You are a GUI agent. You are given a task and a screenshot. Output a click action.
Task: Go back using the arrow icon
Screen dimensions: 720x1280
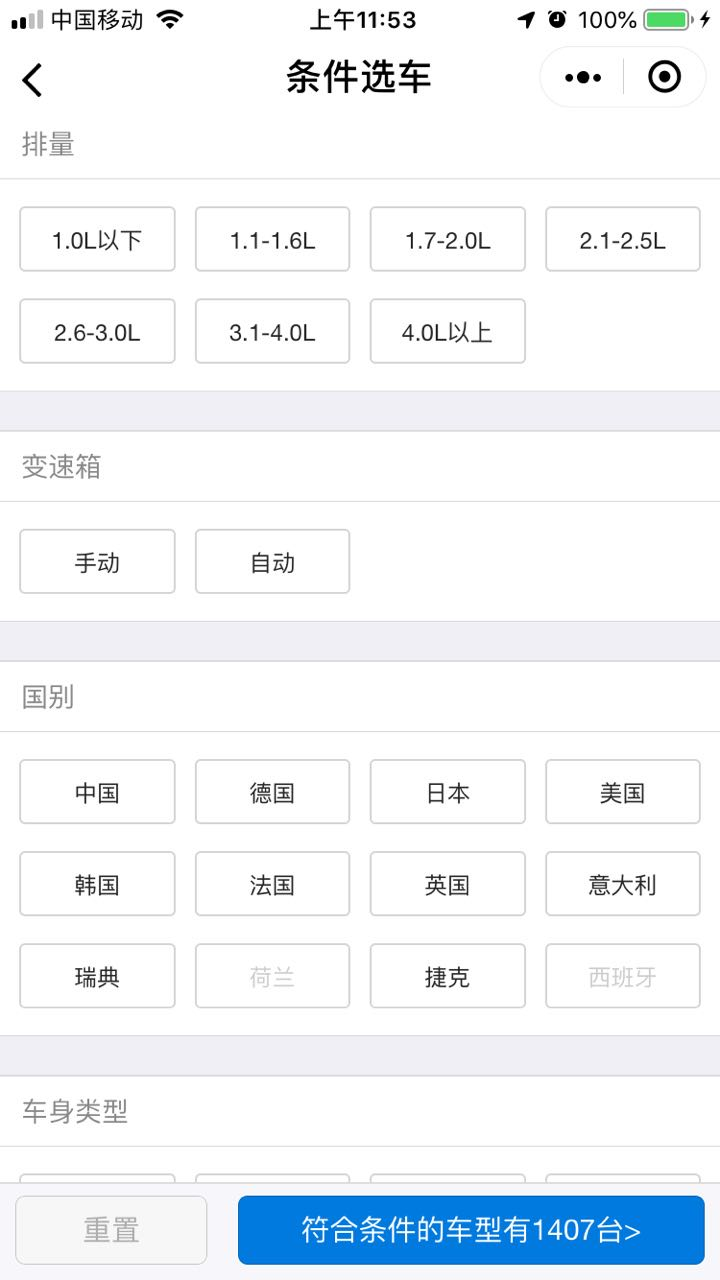click(x=33, y=79)
